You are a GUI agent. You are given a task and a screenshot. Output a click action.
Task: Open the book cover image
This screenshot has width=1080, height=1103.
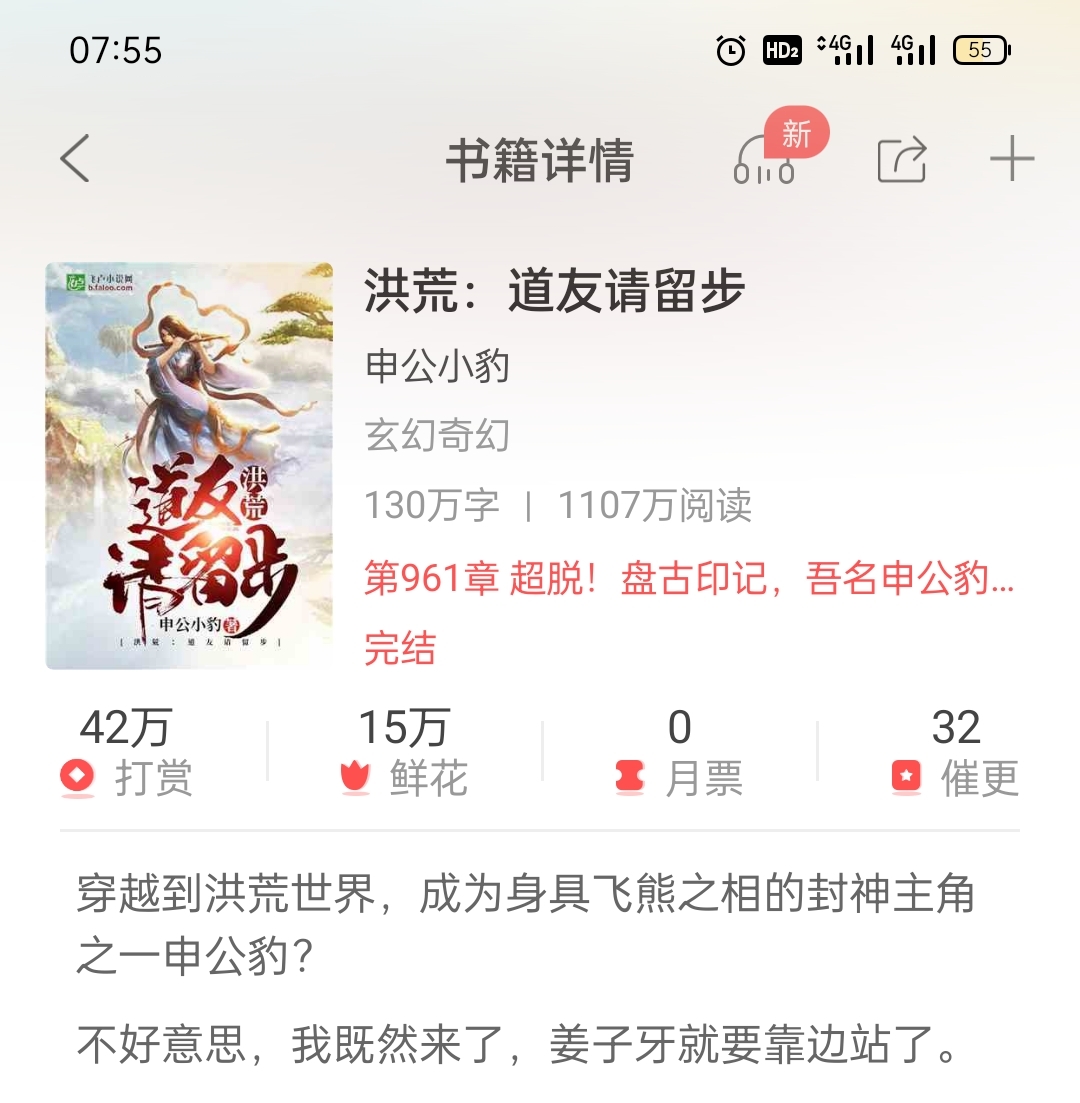[x=189, y=466]
